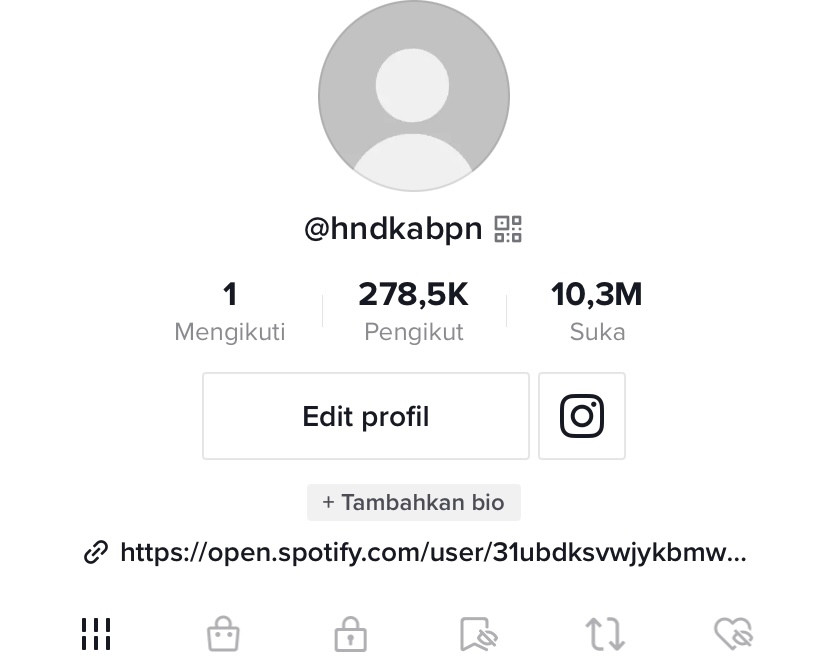This screenshot has height=662, width=828.
Task: Open the Mengikuti following list
Action: click(230, 312)
